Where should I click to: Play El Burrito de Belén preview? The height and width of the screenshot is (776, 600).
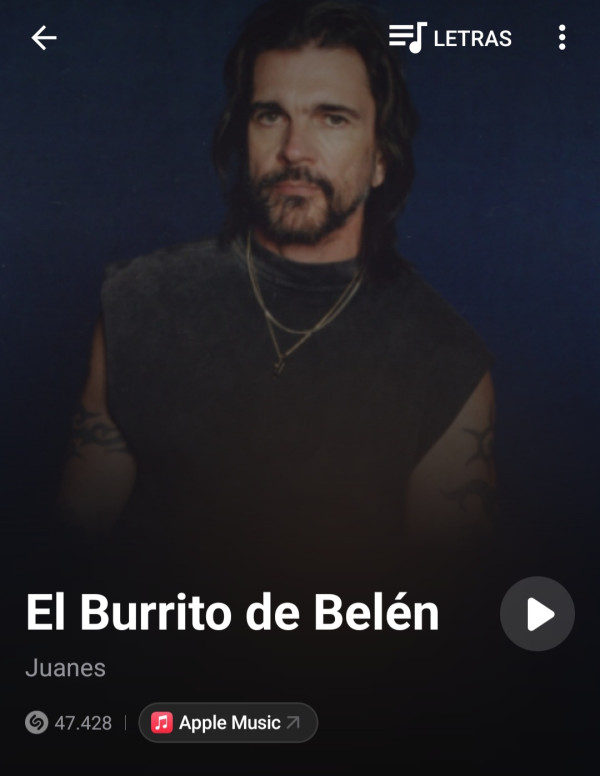[537, 614]
